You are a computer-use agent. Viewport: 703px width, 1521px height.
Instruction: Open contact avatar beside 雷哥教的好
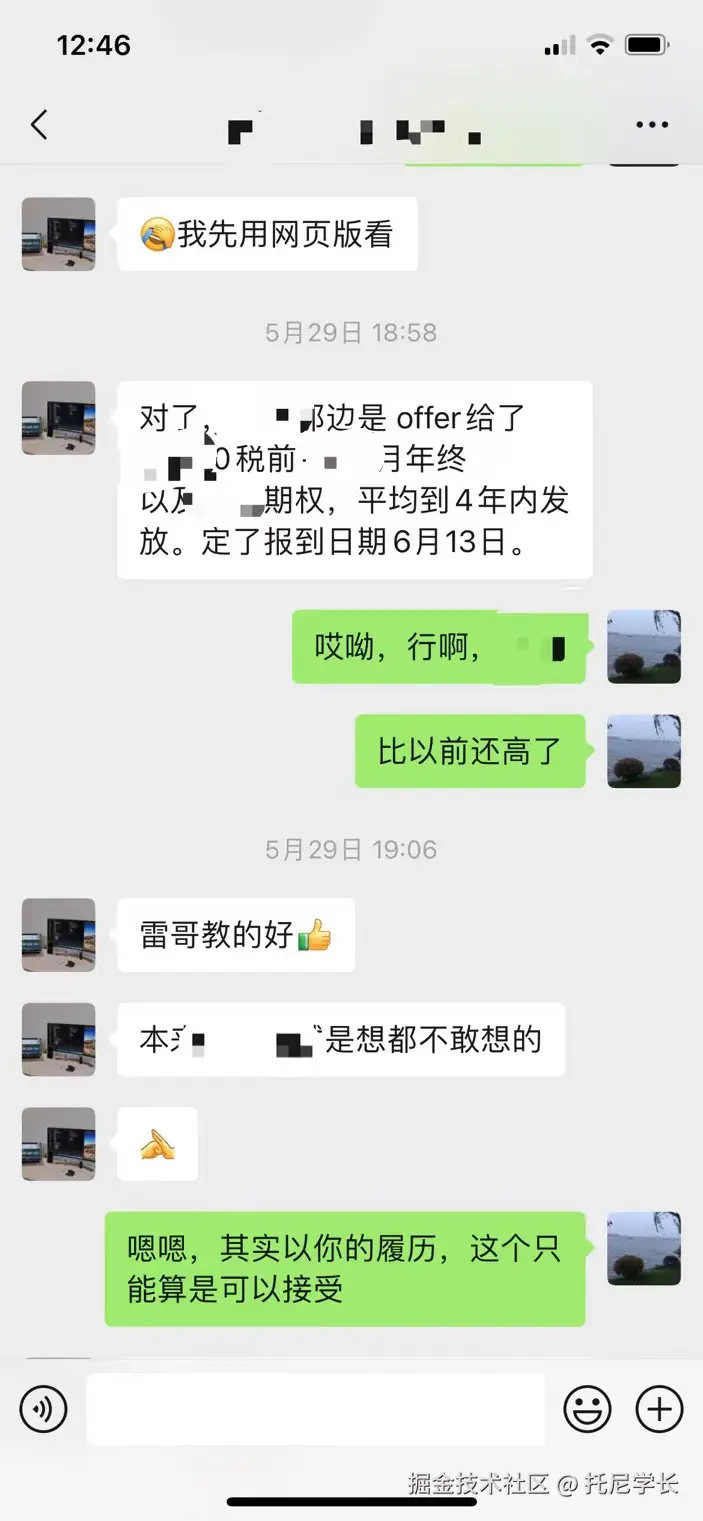[59, 935]
